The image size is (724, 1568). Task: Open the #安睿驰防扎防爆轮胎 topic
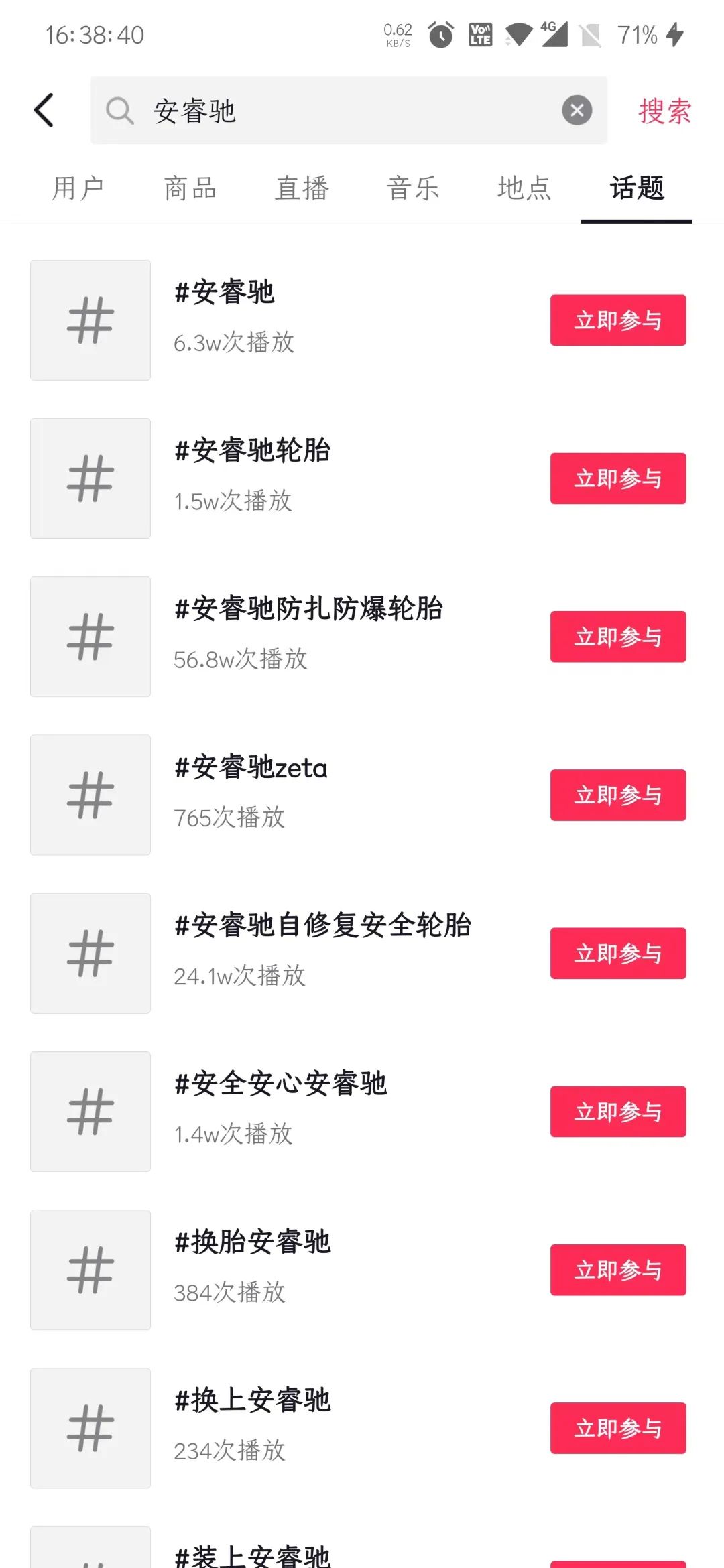click(x=308, y=609)
